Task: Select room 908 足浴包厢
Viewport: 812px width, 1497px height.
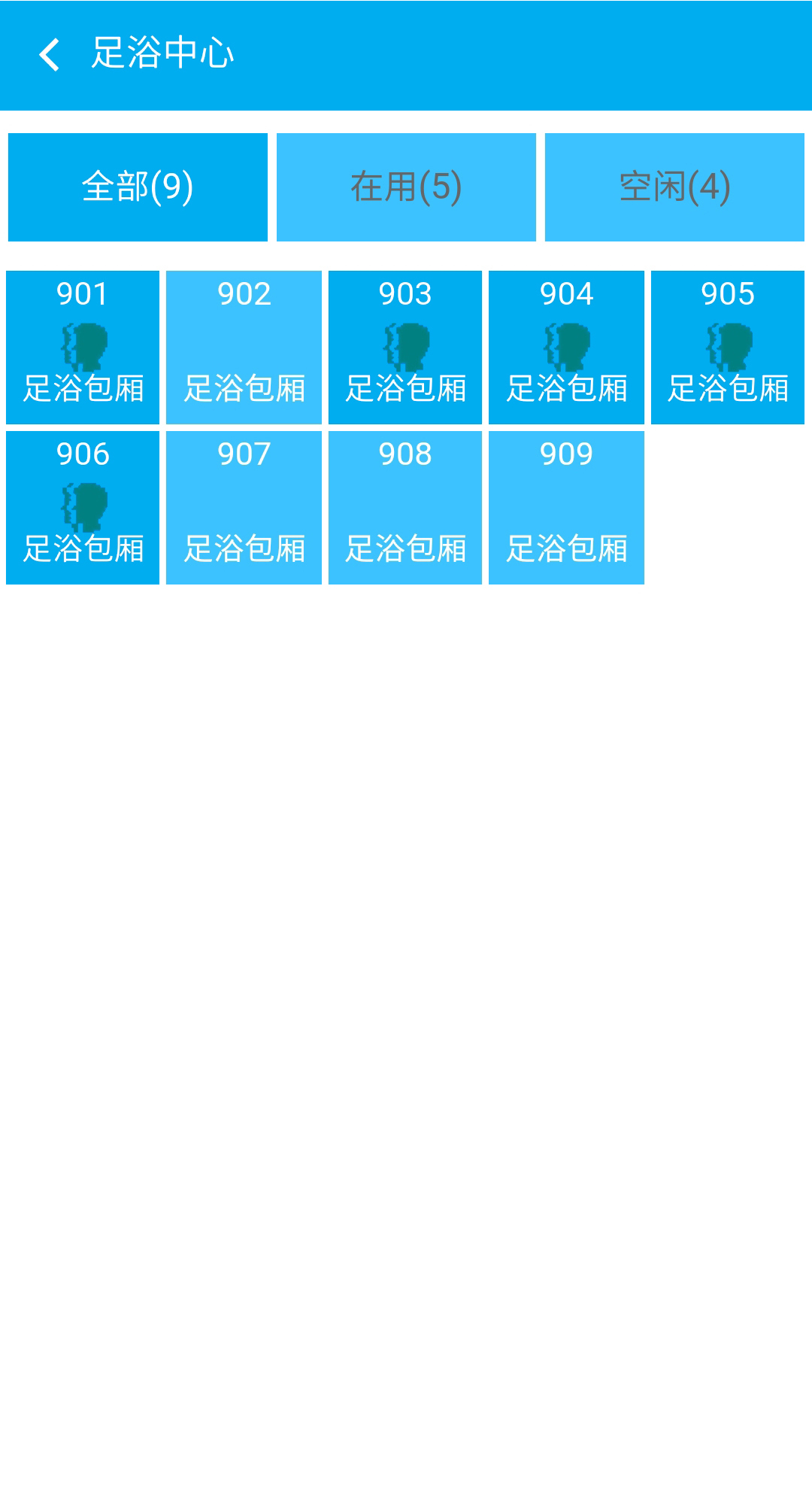Action: (405, 507)
